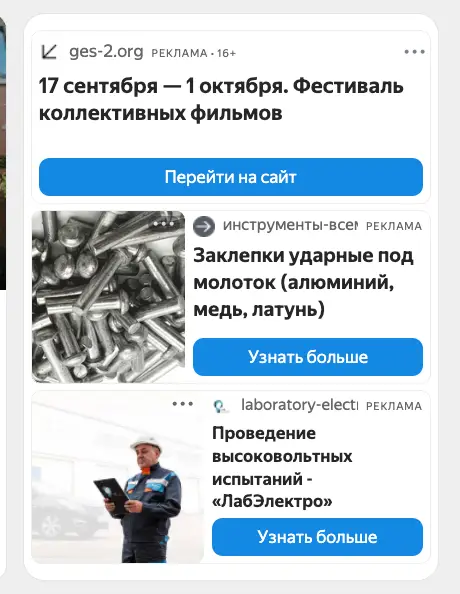Viewport: 460px width, 594px height.
Task: Open the rivets photo tile
Action: pyautogui.click(x=108, y=297)
